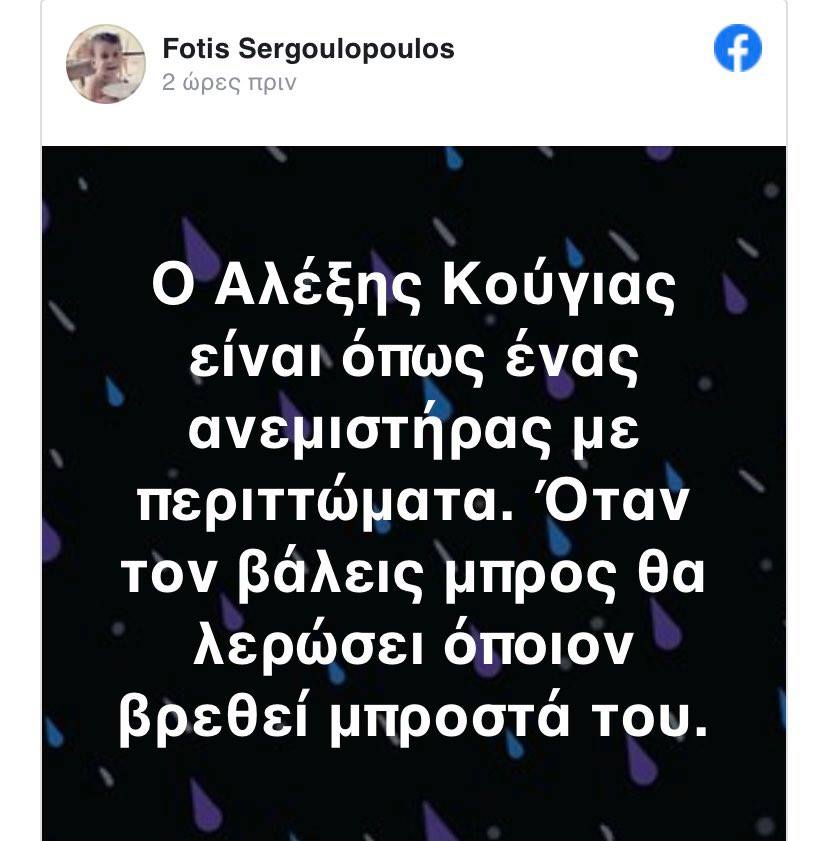The height and width of the screenshot is (841, 828).
Task: Open the post via its timestamp link
Action: point(229,83)
